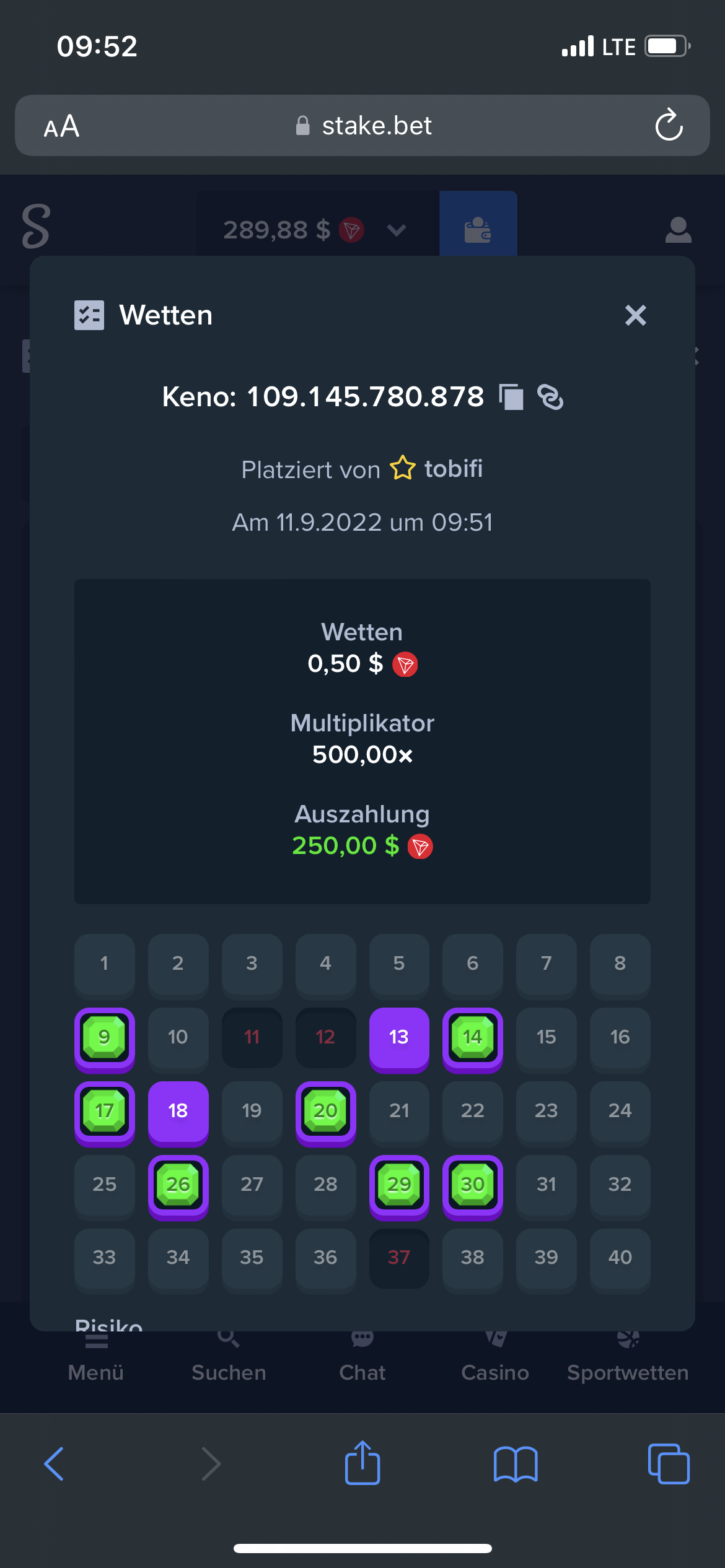This screenshot has width=725, height=1568.
Task: Go back in Safari
Action: [55, 1464]
